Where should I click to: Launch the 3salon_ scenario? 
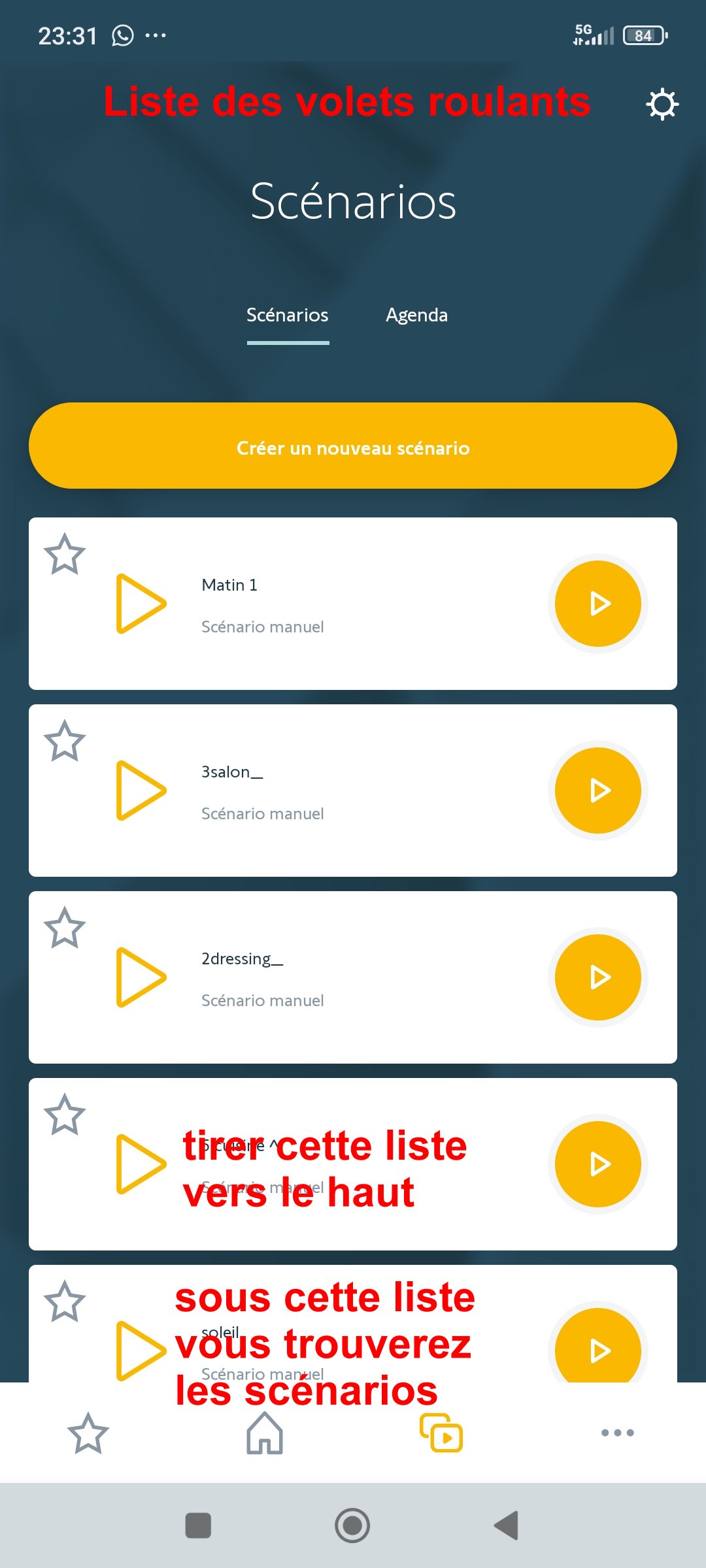[597, 791]
